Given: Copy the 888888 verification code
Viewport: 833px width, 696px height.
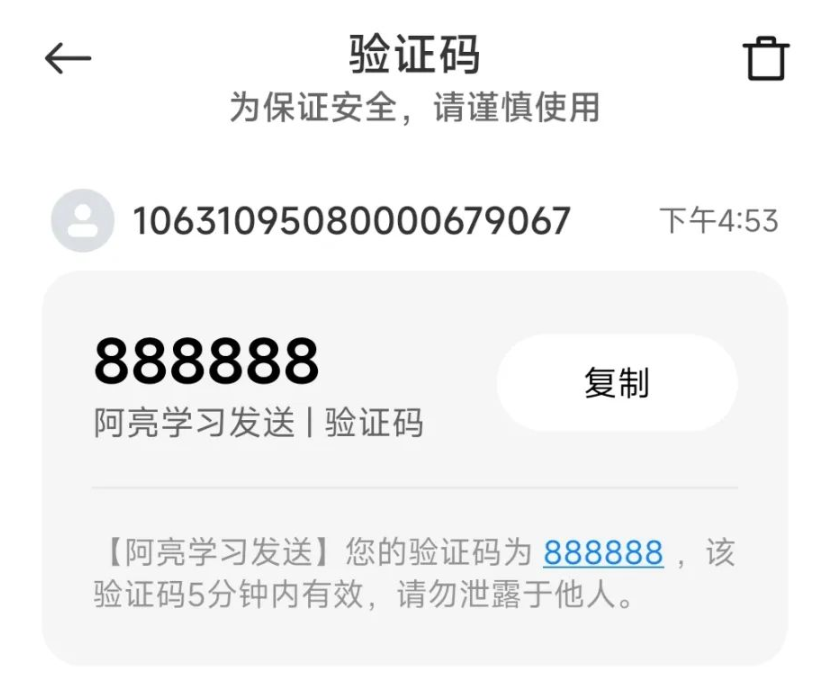Looking at the screenshot, I should click(x=616, y=383).
